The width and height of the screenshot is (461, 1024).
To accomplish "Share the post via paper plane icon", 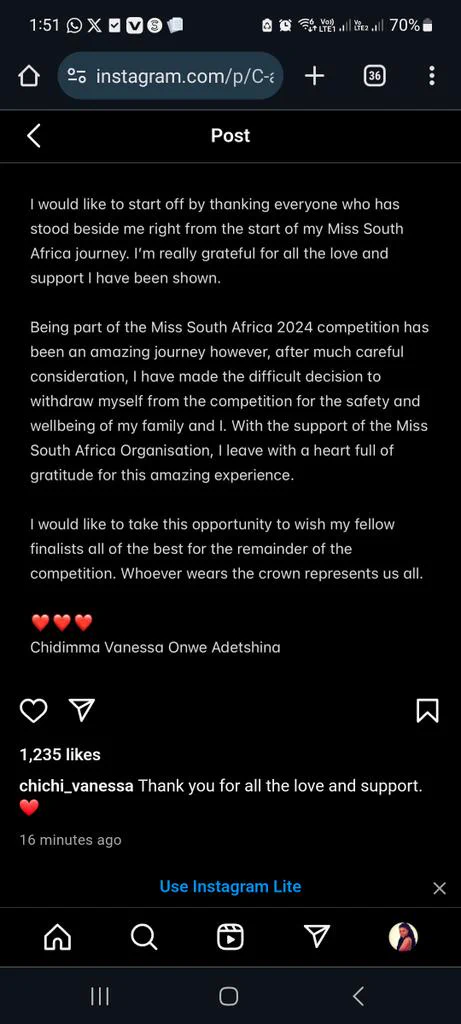I will 82,710.
